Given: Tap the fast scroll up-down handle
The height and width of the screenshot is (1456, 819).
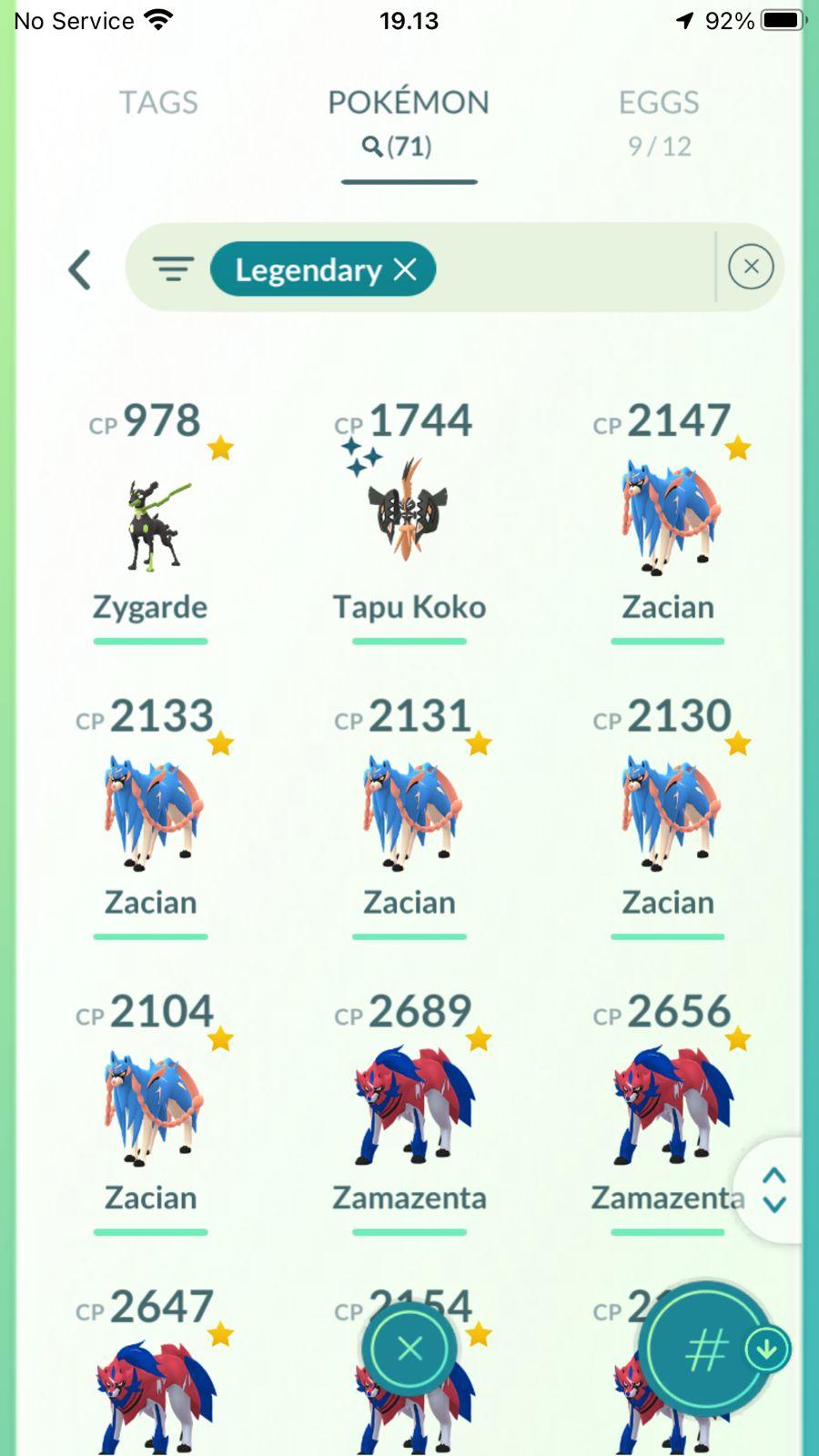Looking at the screenshot, I should pos(773,1189).
